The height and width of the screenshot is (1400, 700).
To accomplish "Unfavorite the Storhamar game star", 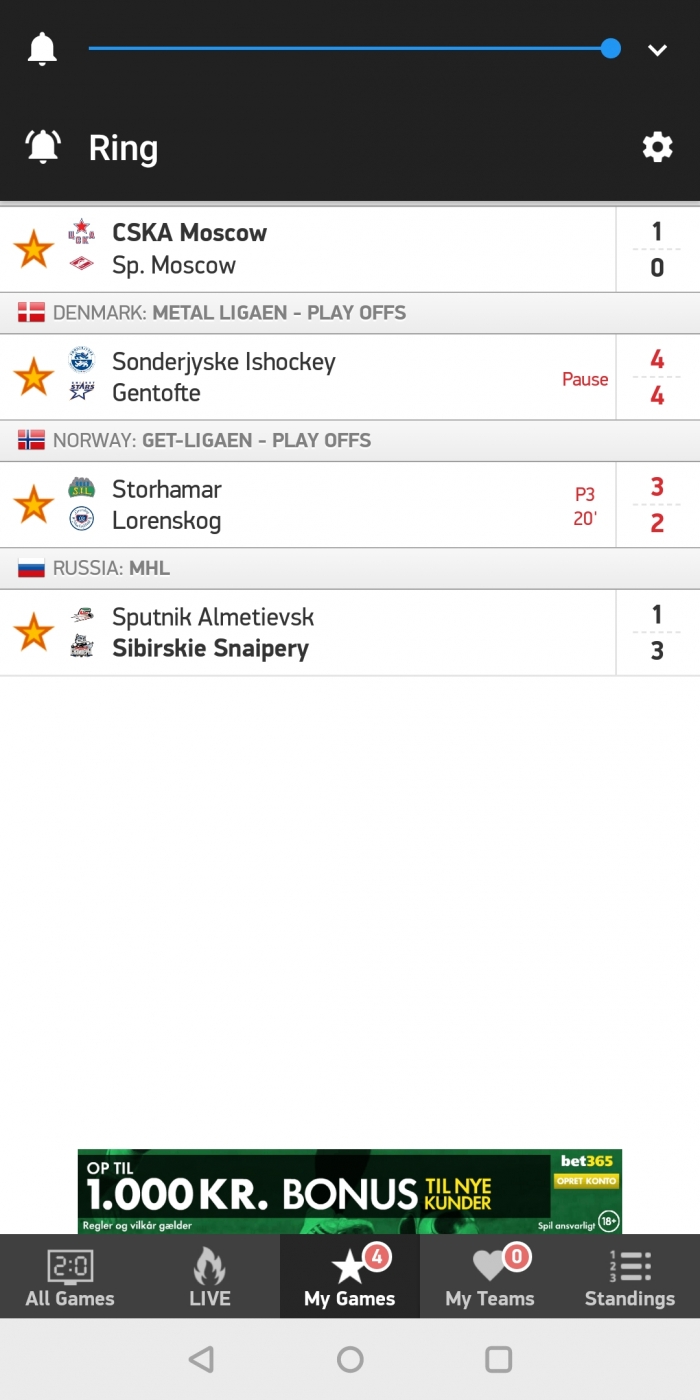I will tap(33, 505).
